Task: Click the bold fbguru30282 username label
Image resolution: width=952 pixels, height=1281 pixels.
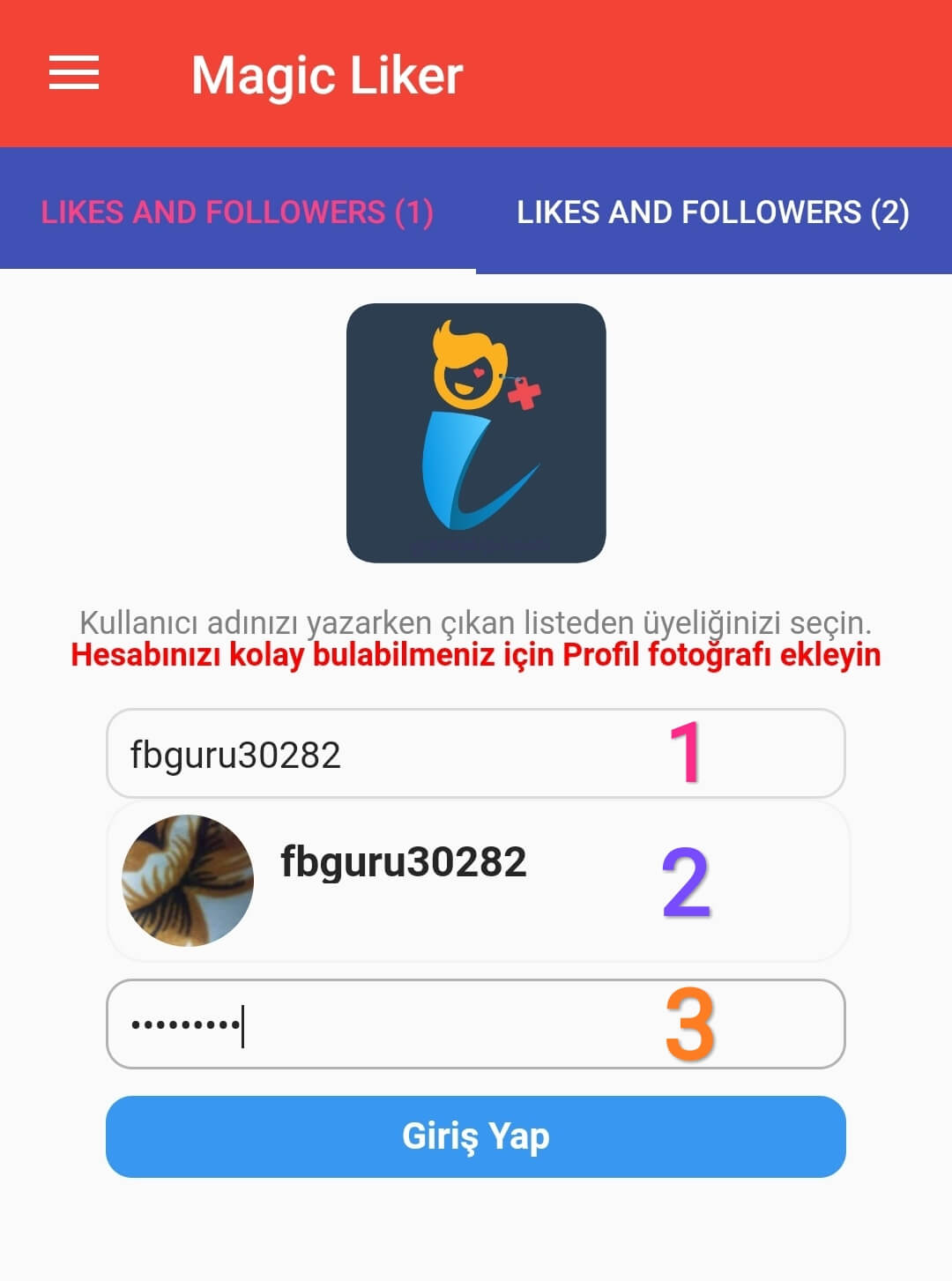Action: 401,865
